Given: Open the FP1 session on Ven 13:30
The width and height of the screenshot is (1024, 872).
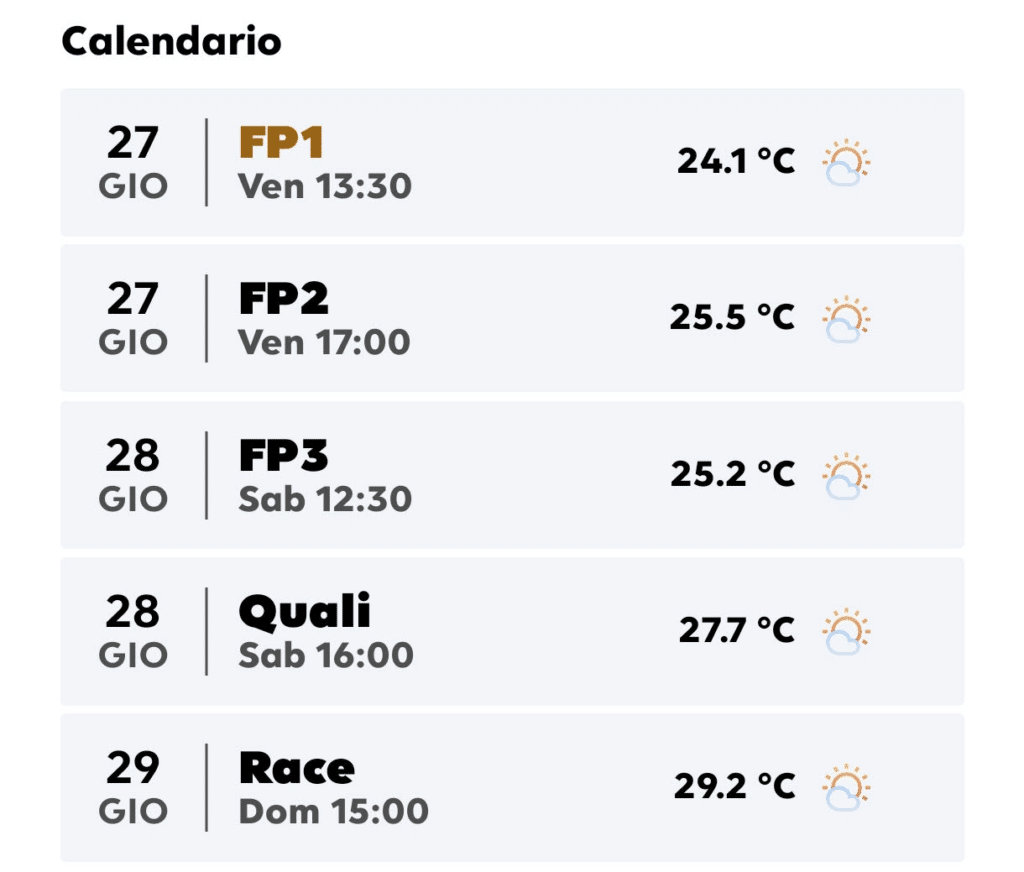Looking at the screenshot, I should (x=510, y=162).
